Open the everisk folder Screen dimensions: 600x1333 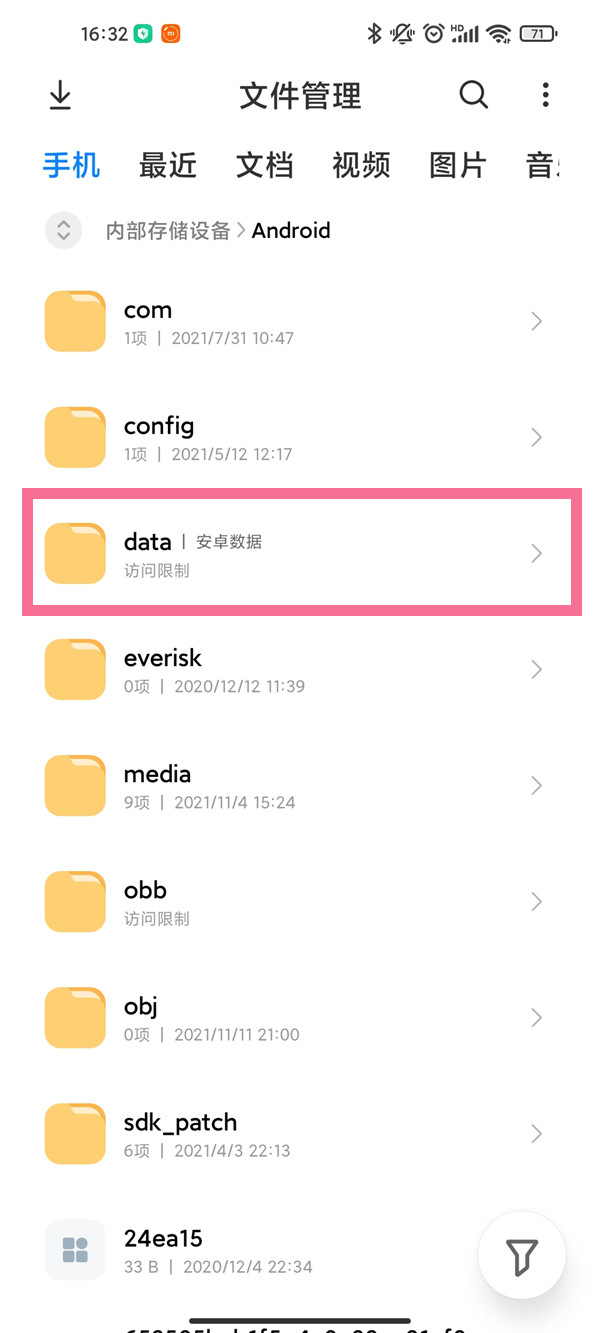[x=300, y=670]
